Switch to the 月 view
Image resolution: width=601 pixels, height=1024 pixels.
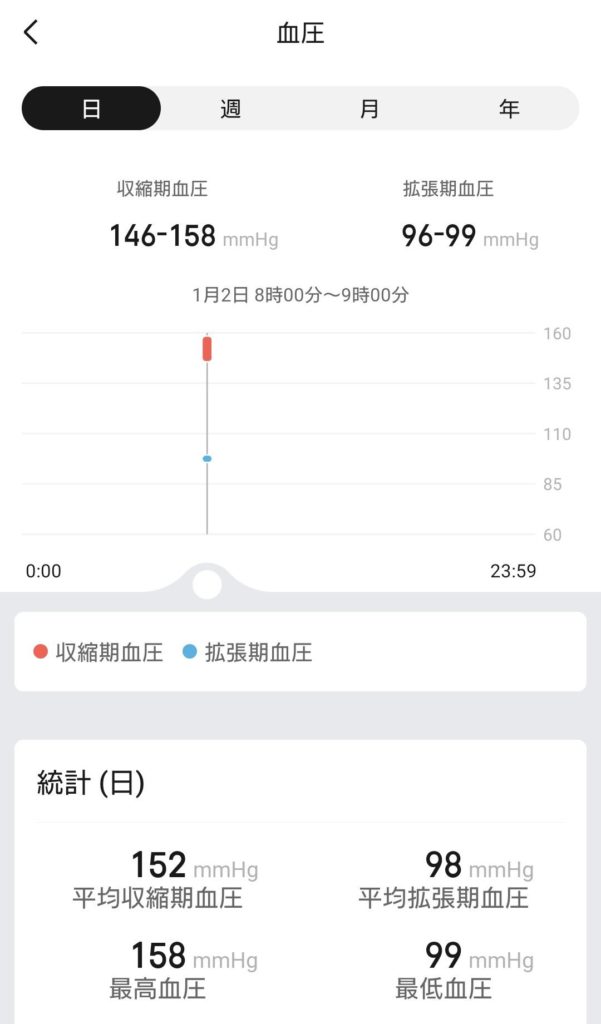[x=370, y=108]
